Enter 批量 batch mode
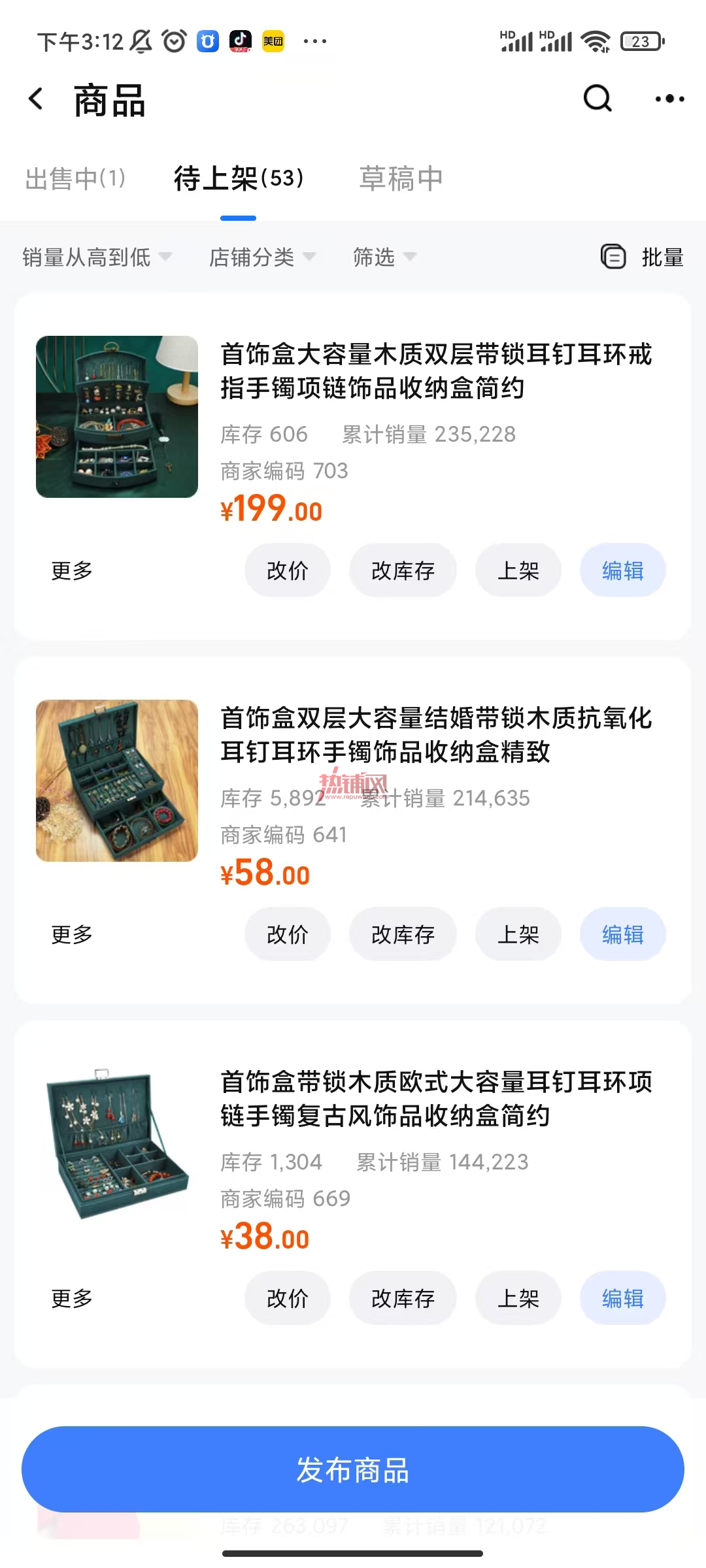This screenshot has height=1568, width=706. coord(642,257)
